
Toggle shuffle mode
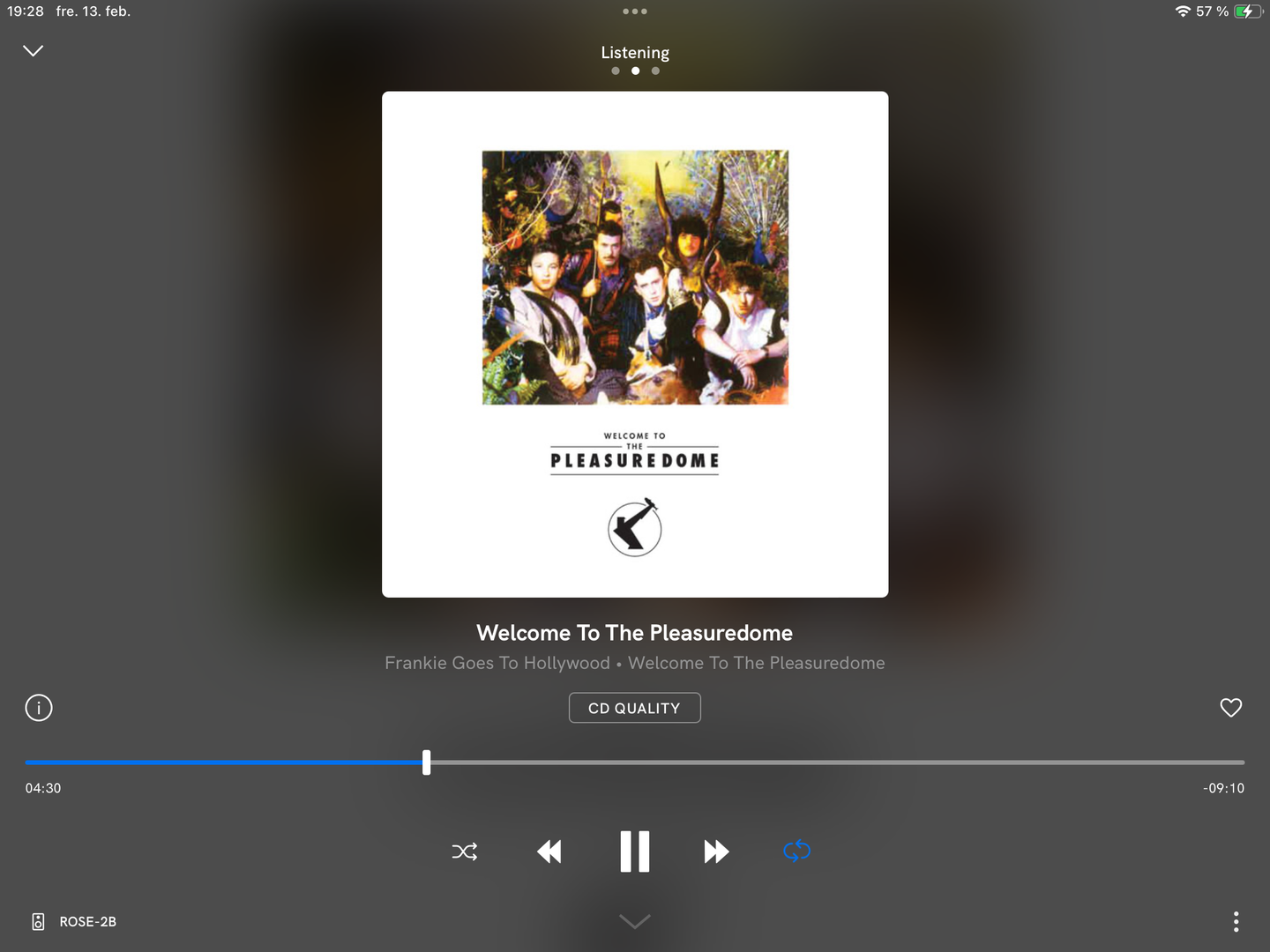[x=465, y=852]
